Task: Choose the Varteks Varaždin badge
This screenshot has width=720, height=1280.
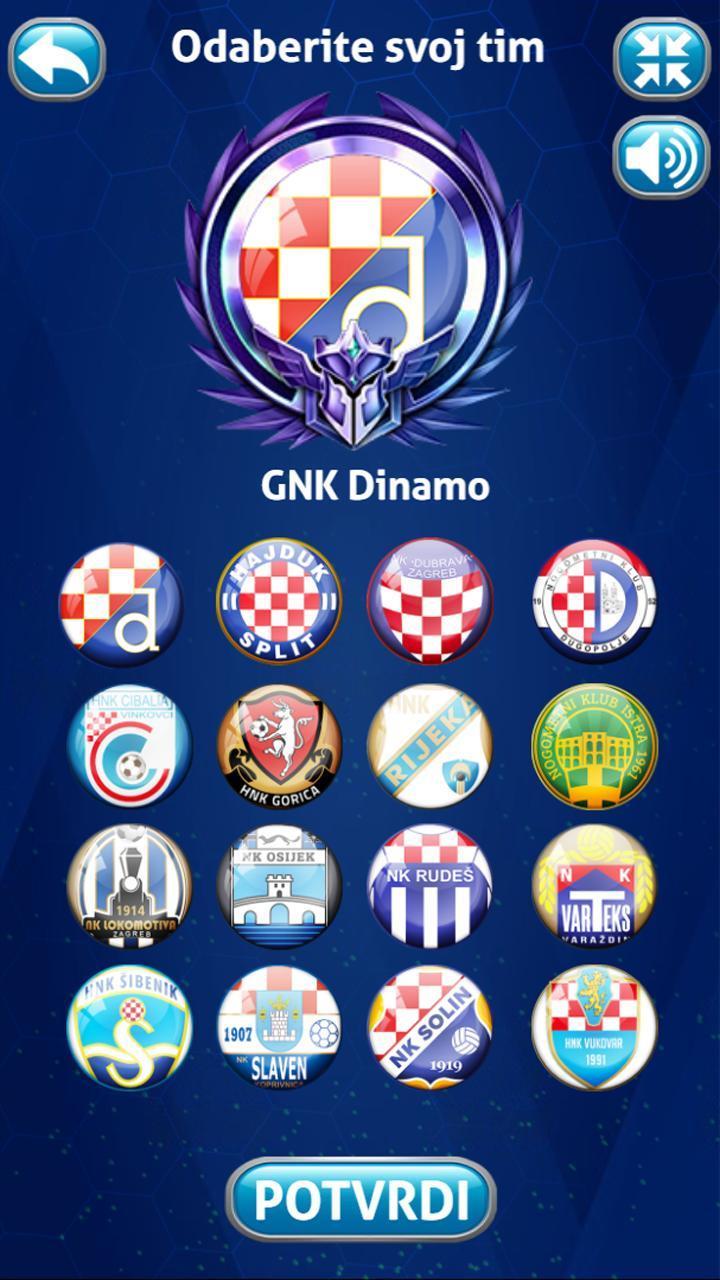Action: (x=594, y=886)
